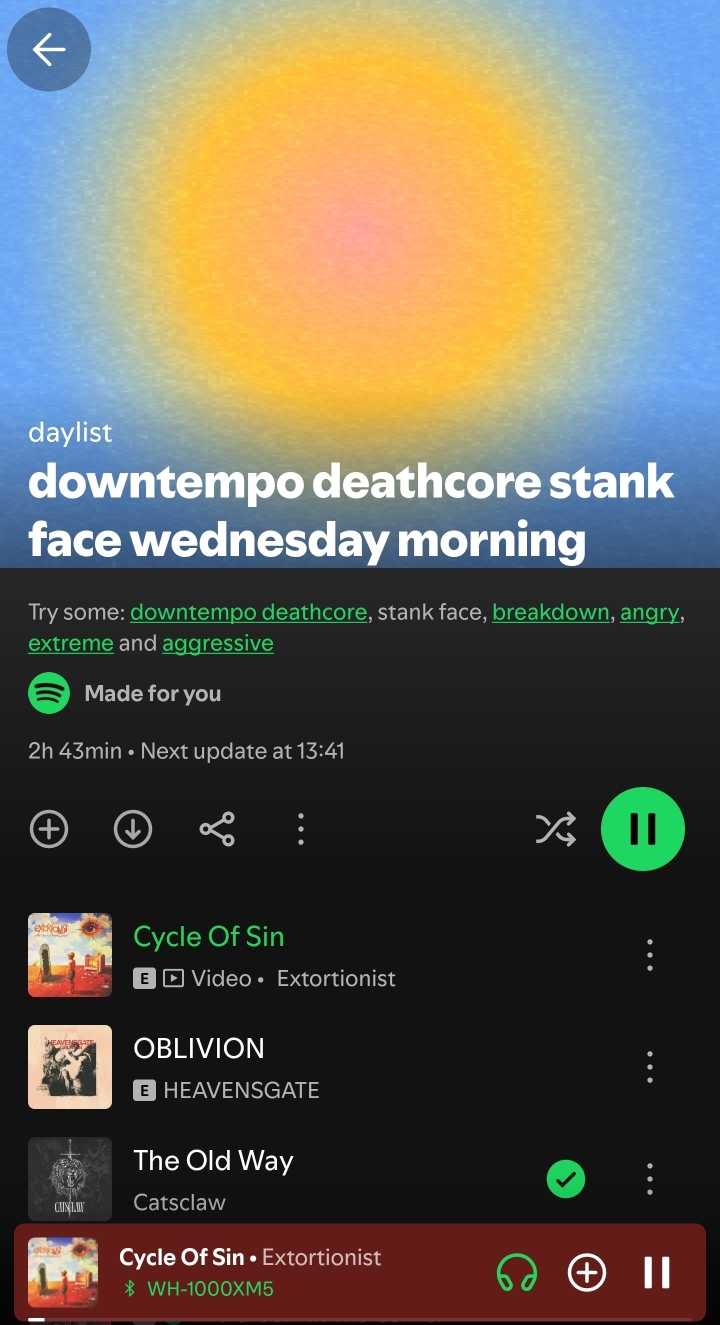The image size is (720, 1325).
Task: Toggle shuffle for the playlist
Action: [555, 829]
